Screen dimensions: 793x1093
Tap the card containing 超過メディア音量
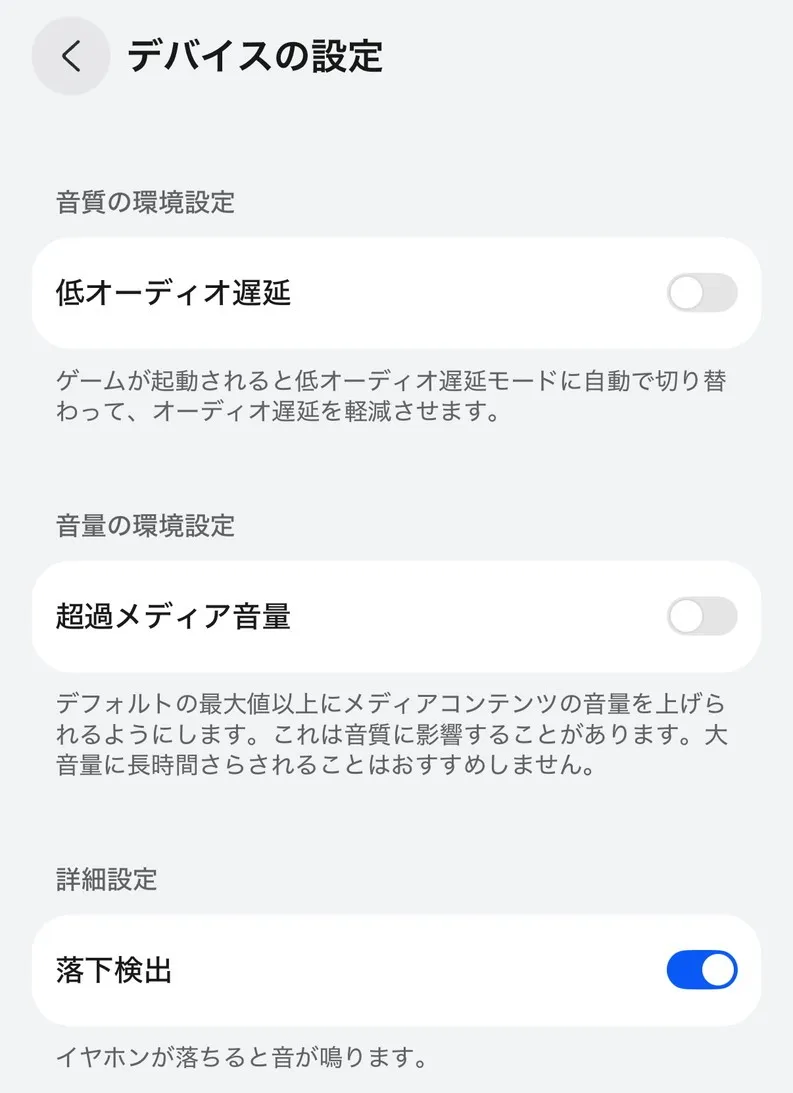(396, 617)
